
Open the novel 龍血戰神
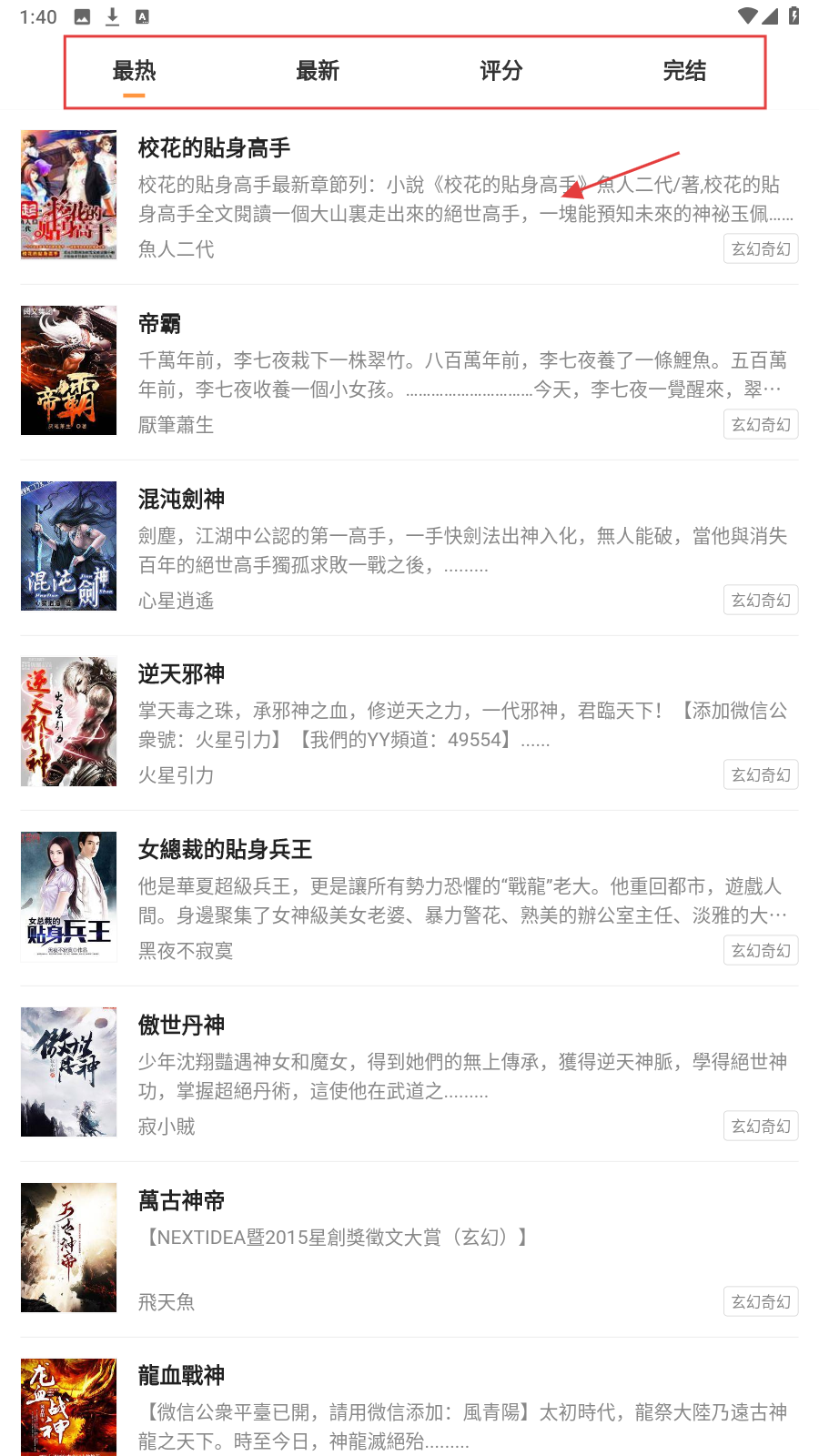coord(182,1376)
